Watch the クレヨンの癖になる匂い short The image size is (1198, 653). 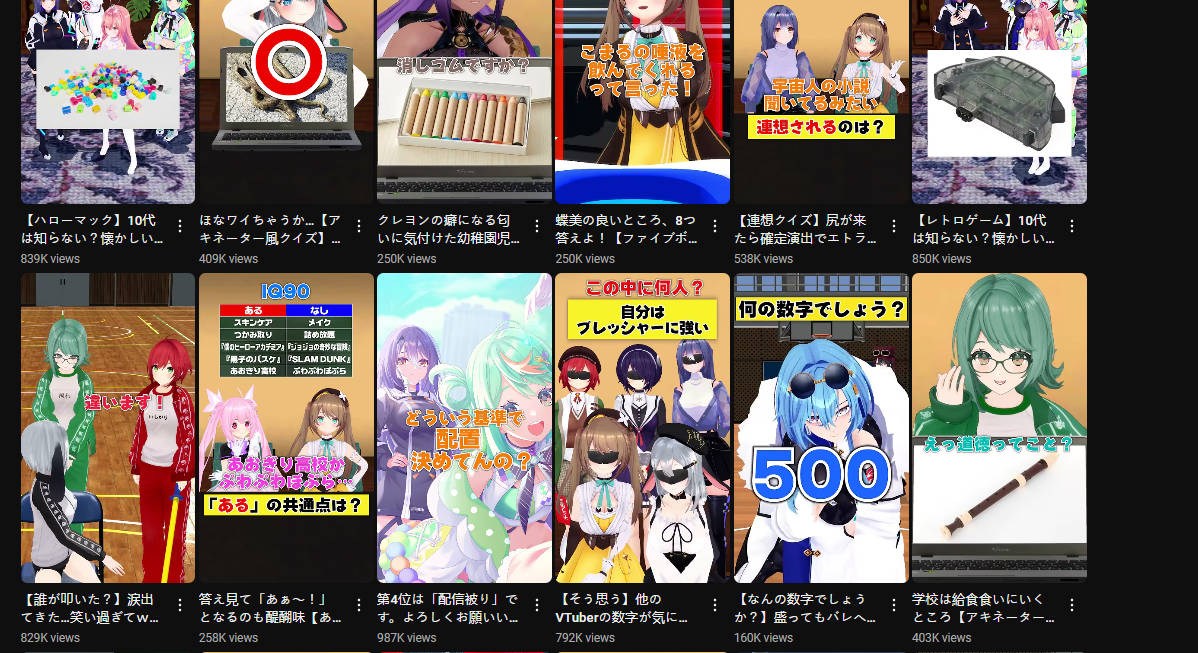point(464,100)
